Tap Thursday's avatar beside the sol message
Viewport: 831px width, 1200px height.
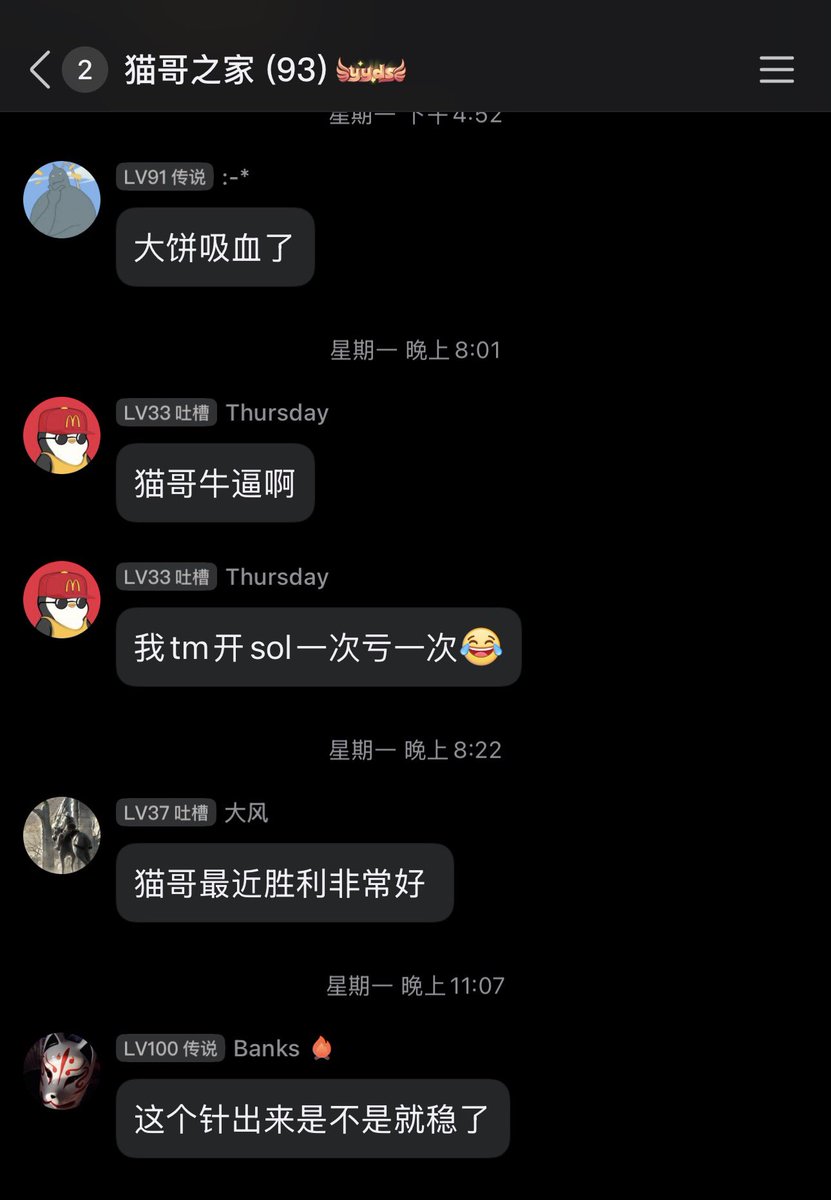tap(62, 599)
